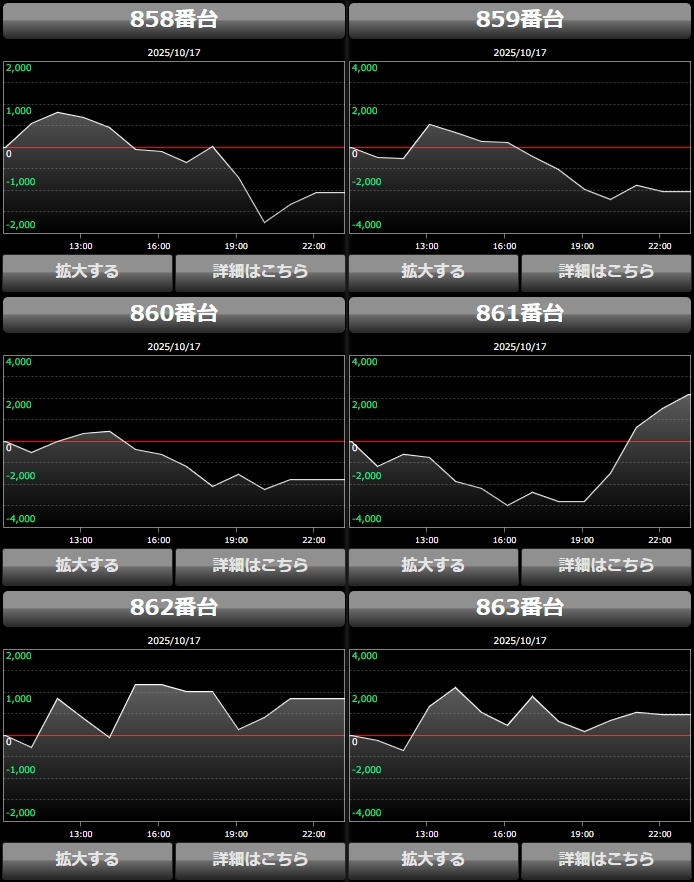The width and height of the screenshot is (694, 882).
Task: Enlarge the graph for 859番台
Action: [x=433, y=272]
